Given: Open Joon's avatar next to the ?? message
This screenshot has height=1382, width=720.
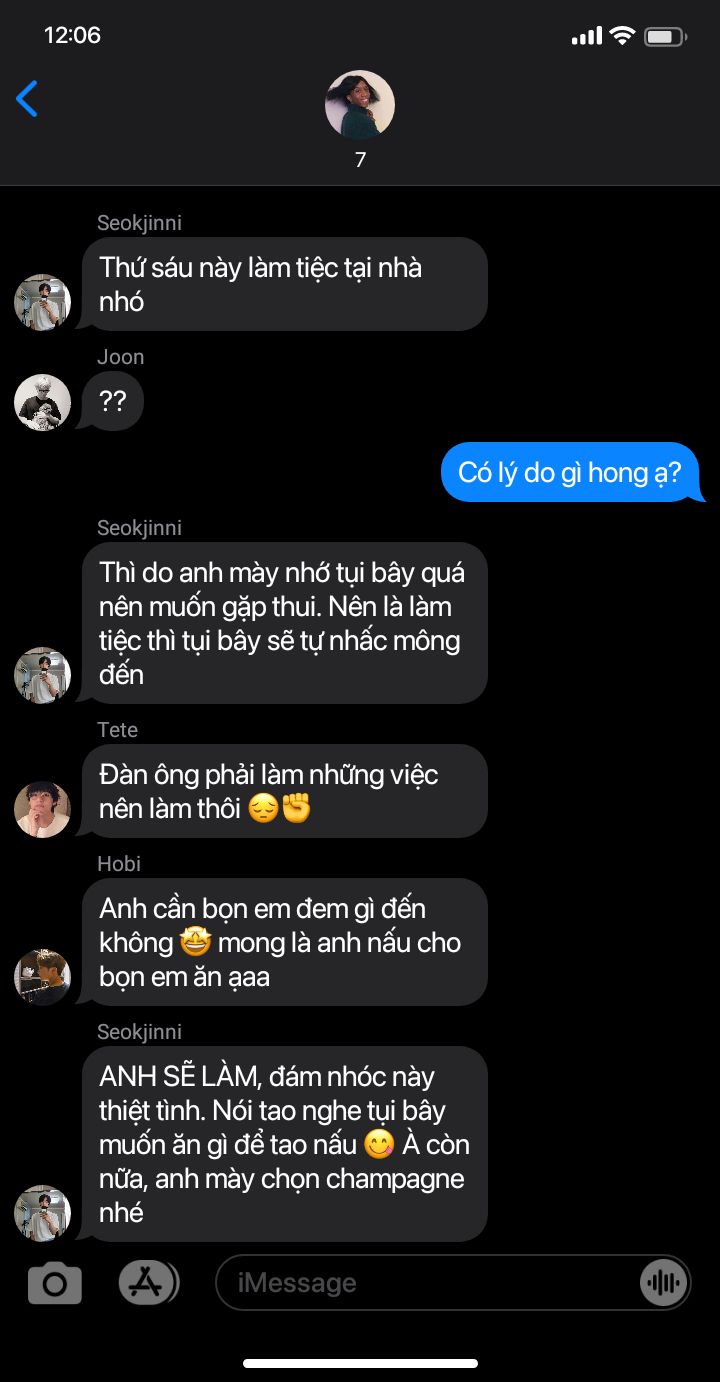Looking at the screenshot, I should point(42,403).
